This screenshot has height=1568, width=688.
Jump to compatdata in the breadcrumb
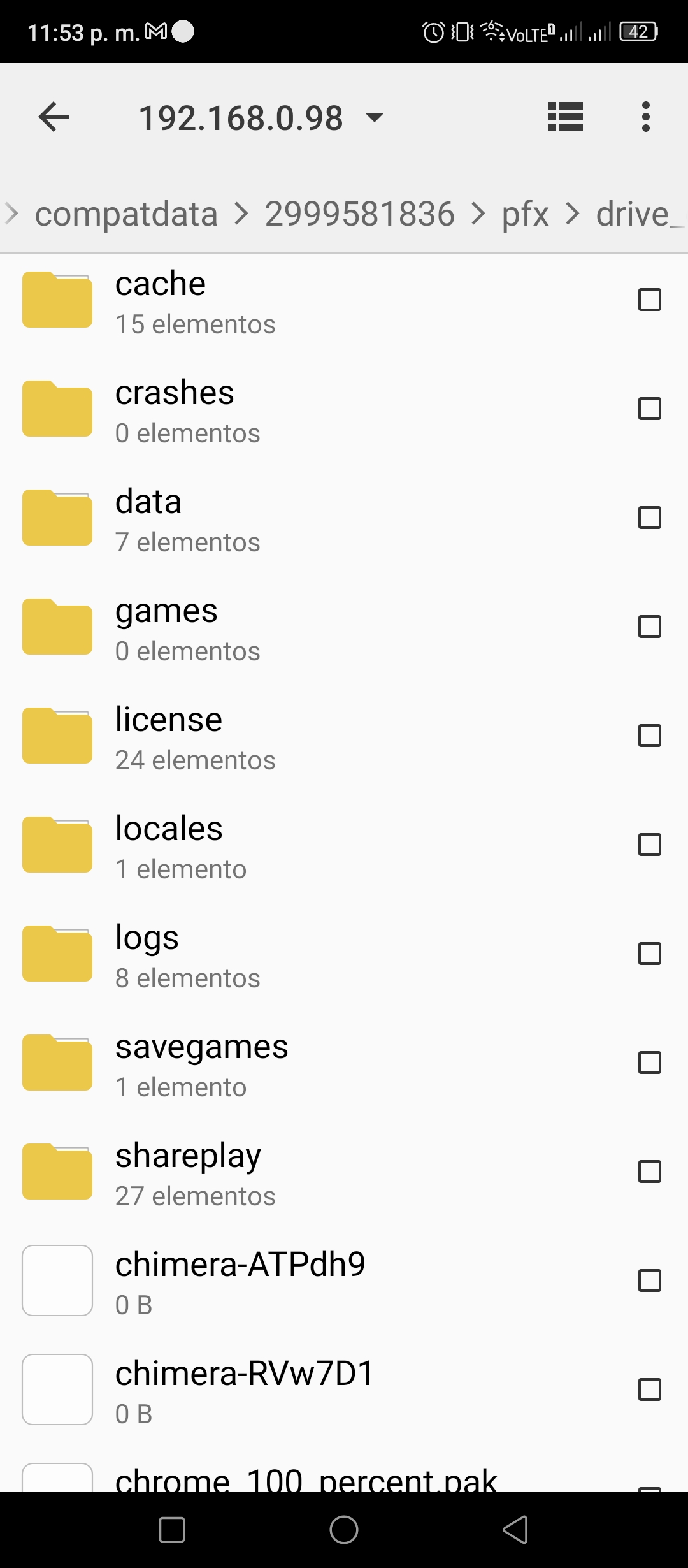point(126,214)
